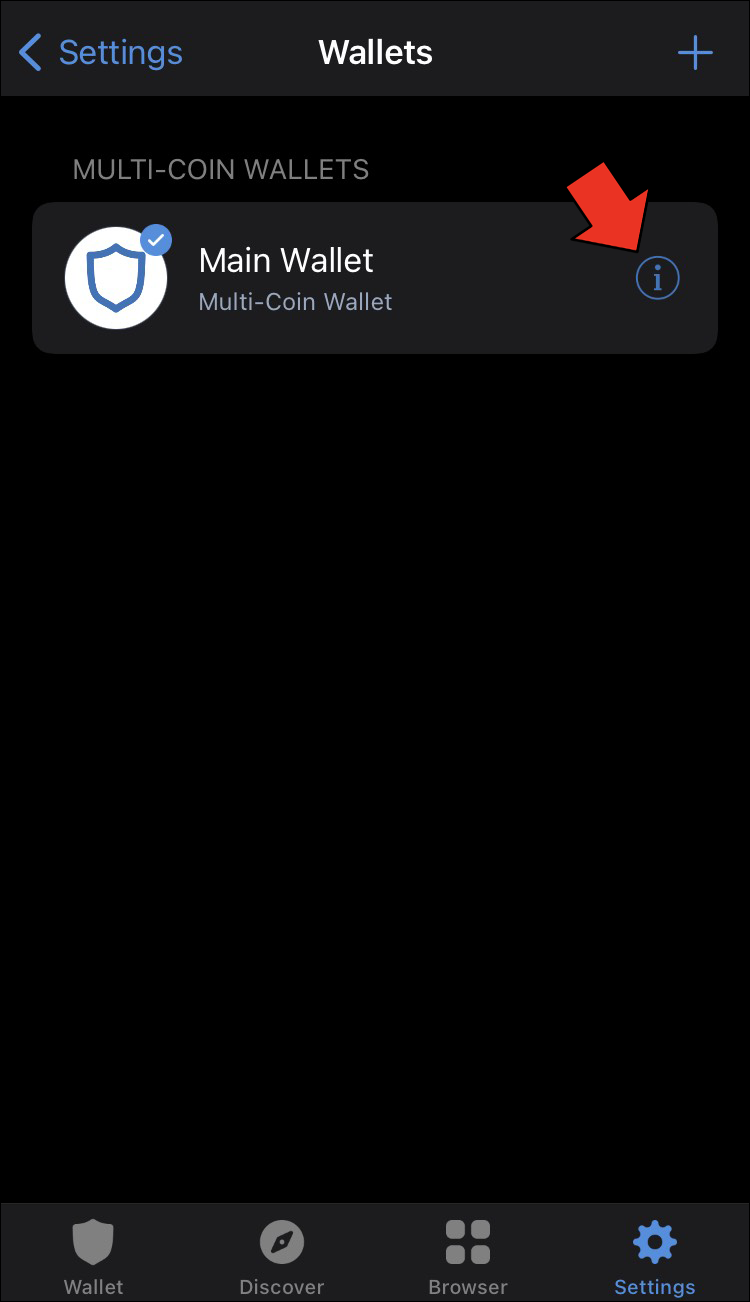Image resolution: width=750 pixels, height=1302 pixels.
Task: Open the Browser tab
Action: pos(467,1256)
